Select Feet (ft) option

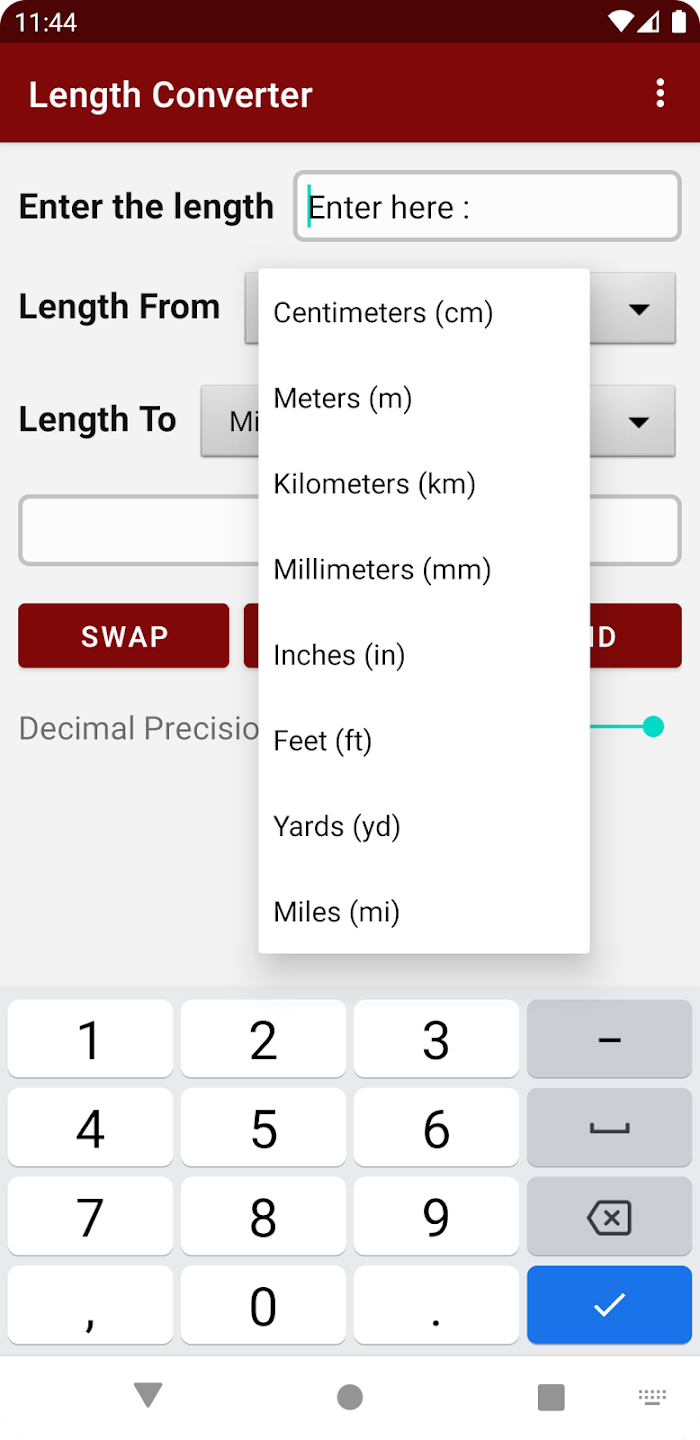(x=323, y=741)
